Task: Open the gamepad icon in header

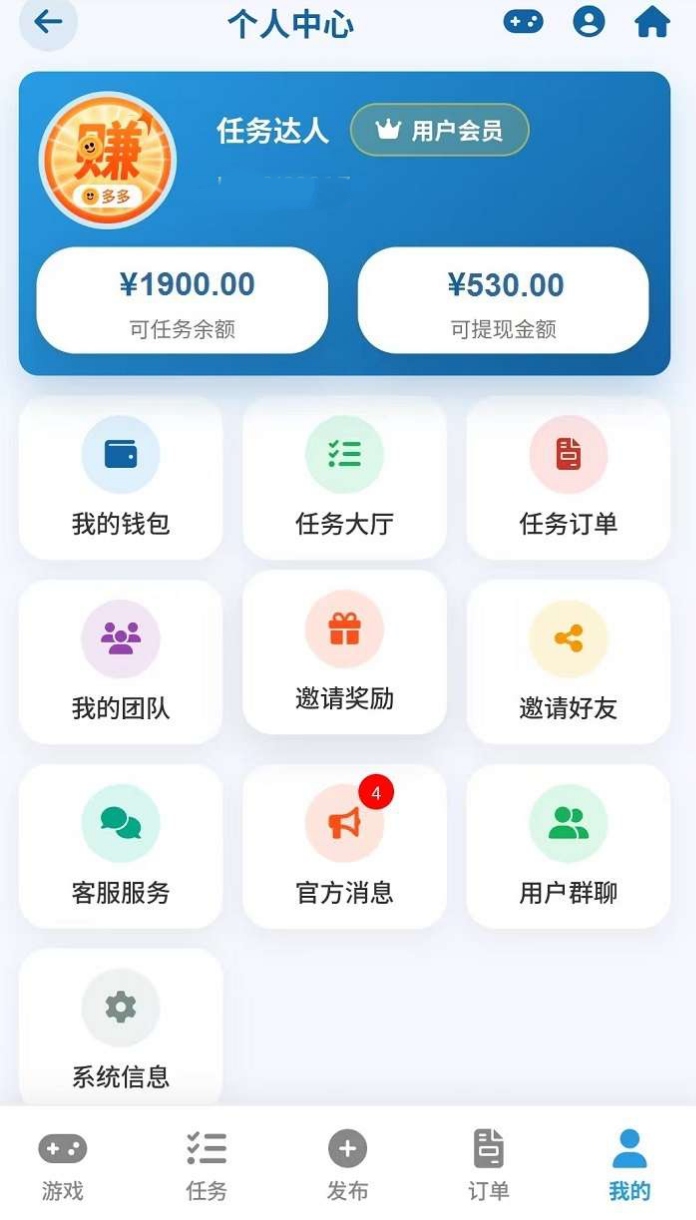Action: (x=523, y=22)
